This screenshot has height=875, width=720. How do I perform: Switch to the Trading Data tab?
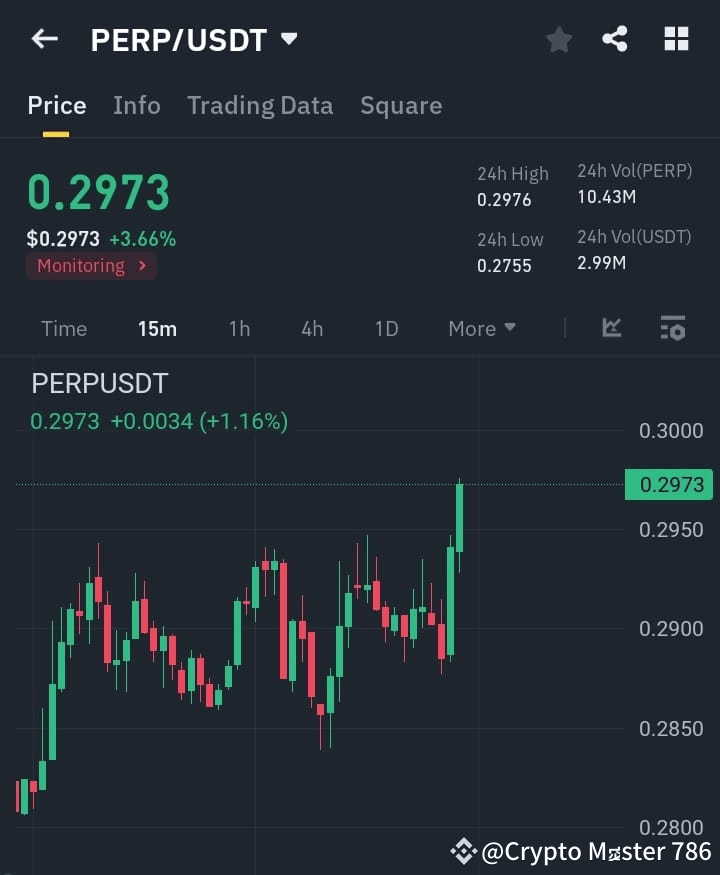260,105
